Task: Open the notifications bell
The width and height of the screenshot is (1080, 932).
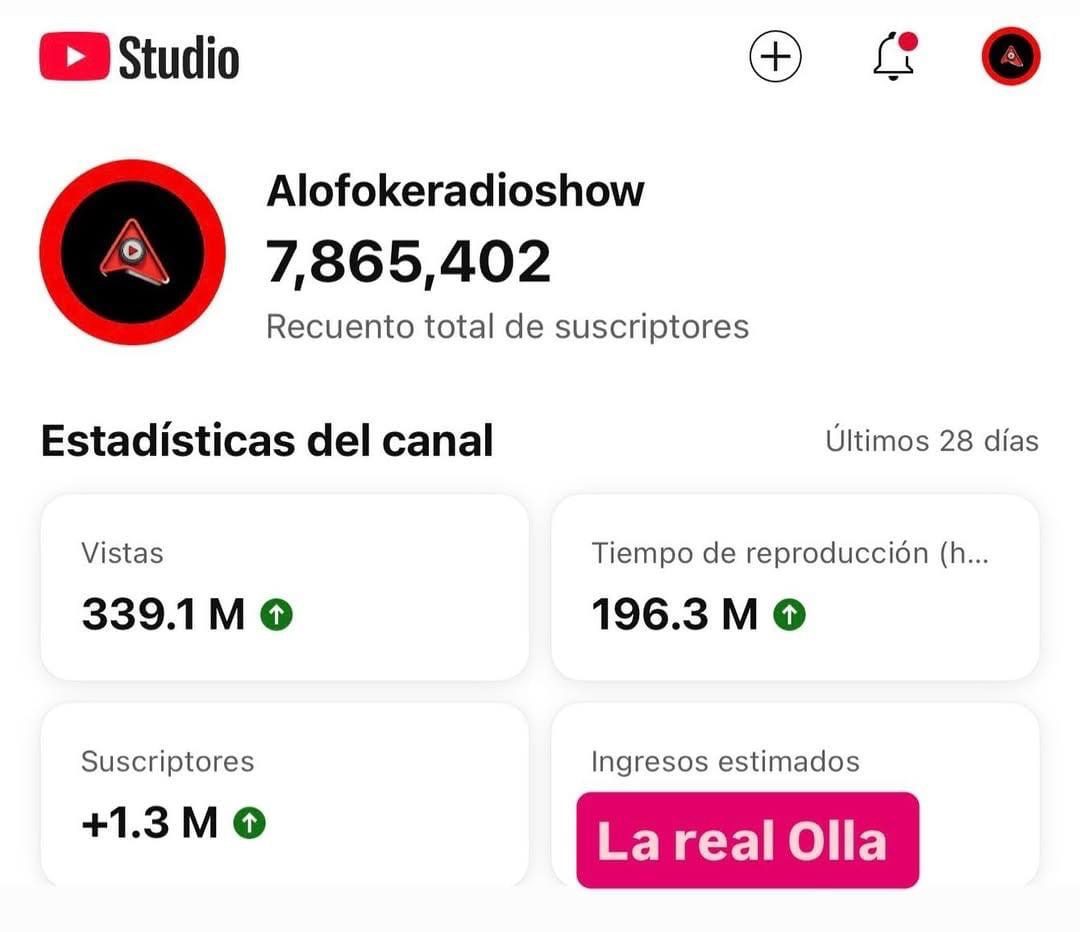Action: 893,58
